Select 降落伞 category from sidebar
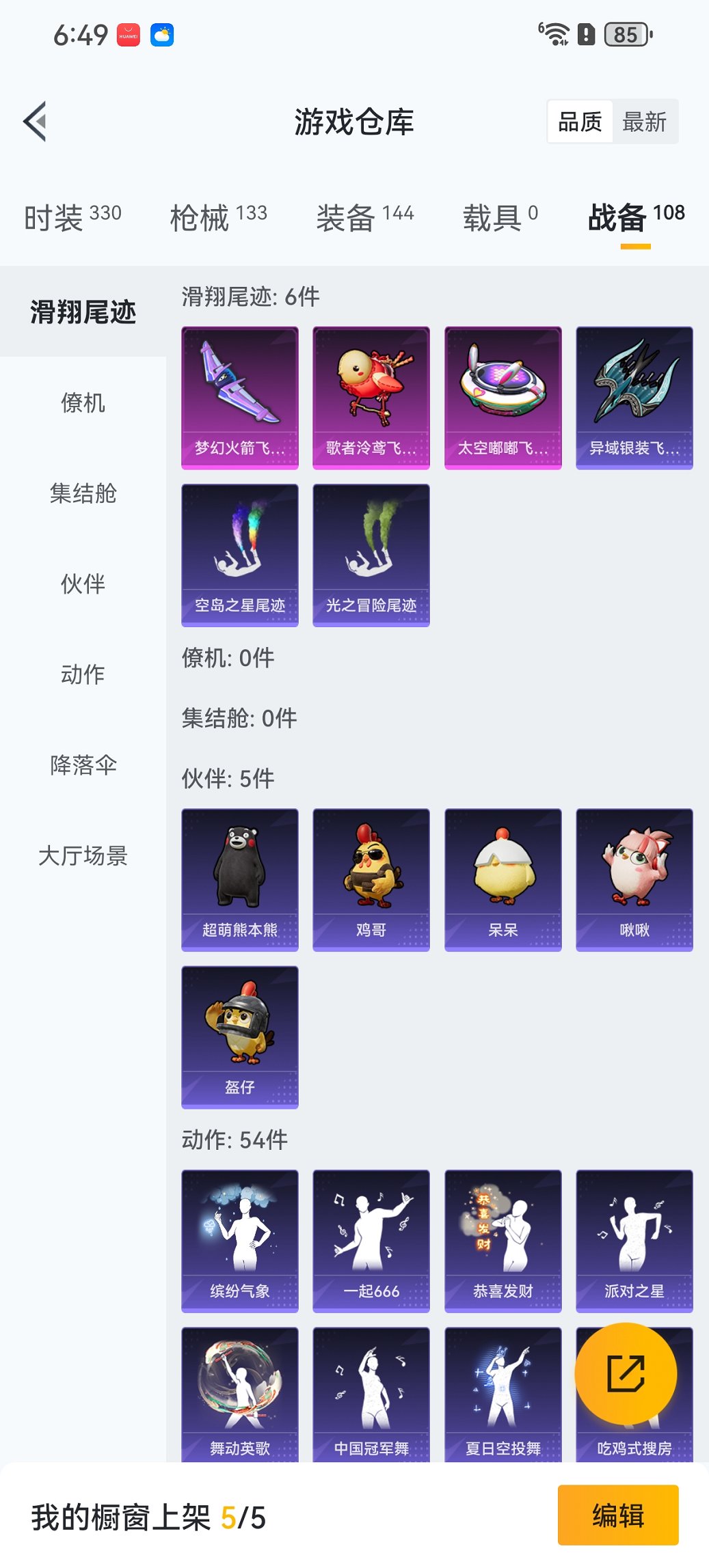709x1568 pixels. point(83,765)
